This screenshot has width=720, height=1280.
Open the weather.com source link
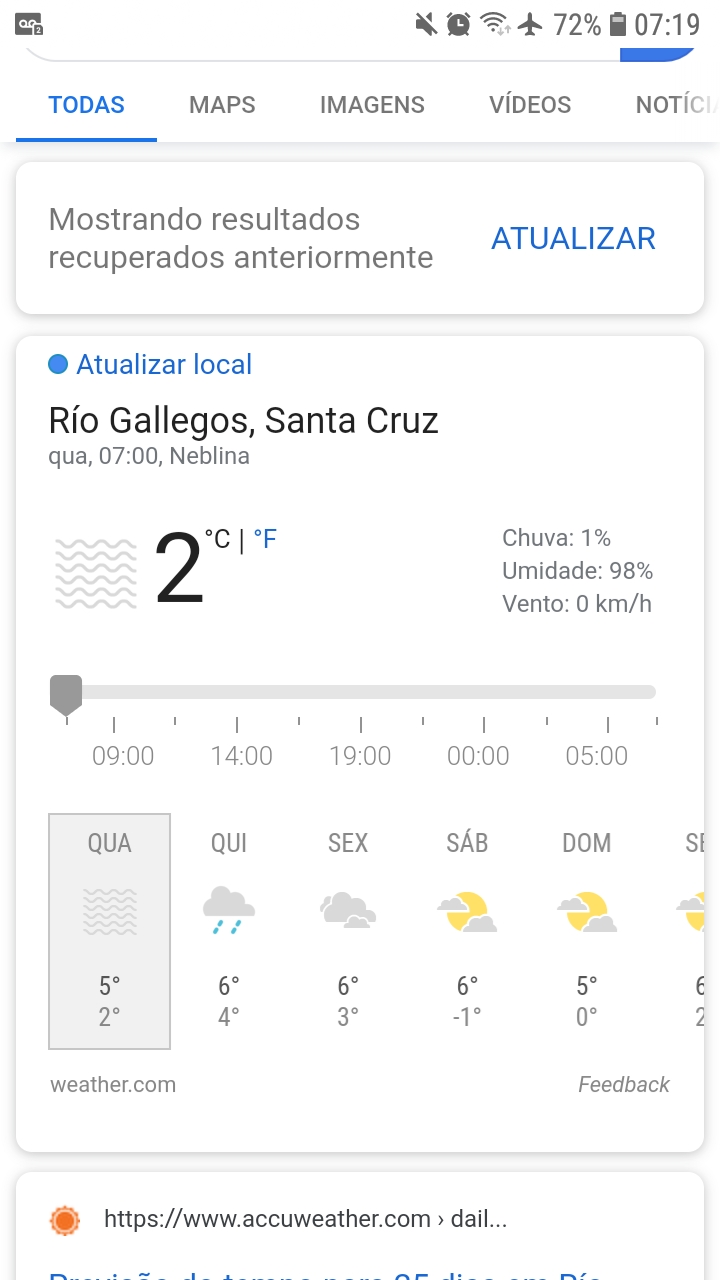pos(113,1085)
